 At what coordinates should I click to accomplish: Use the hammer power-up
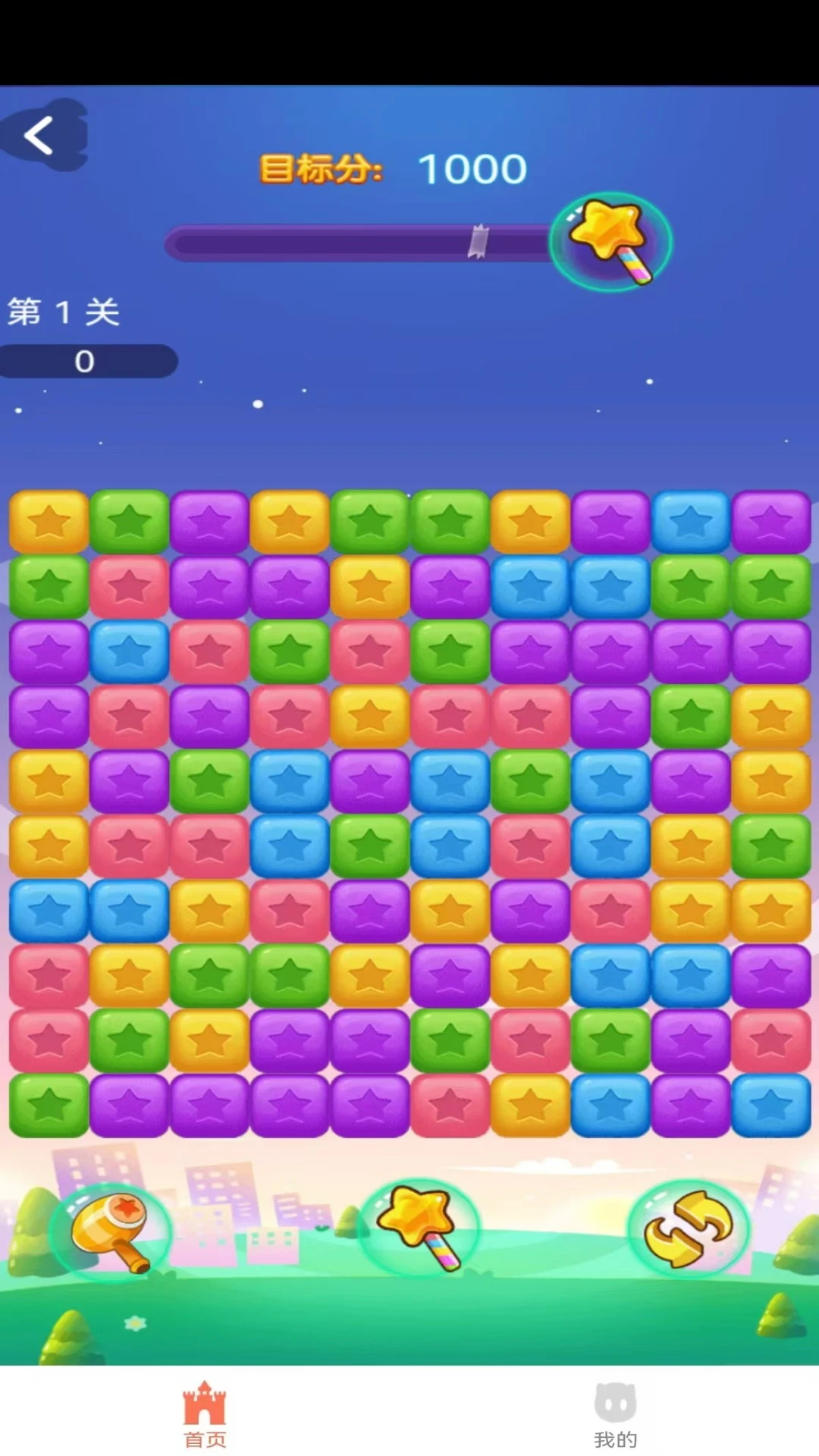(111, 1232)
